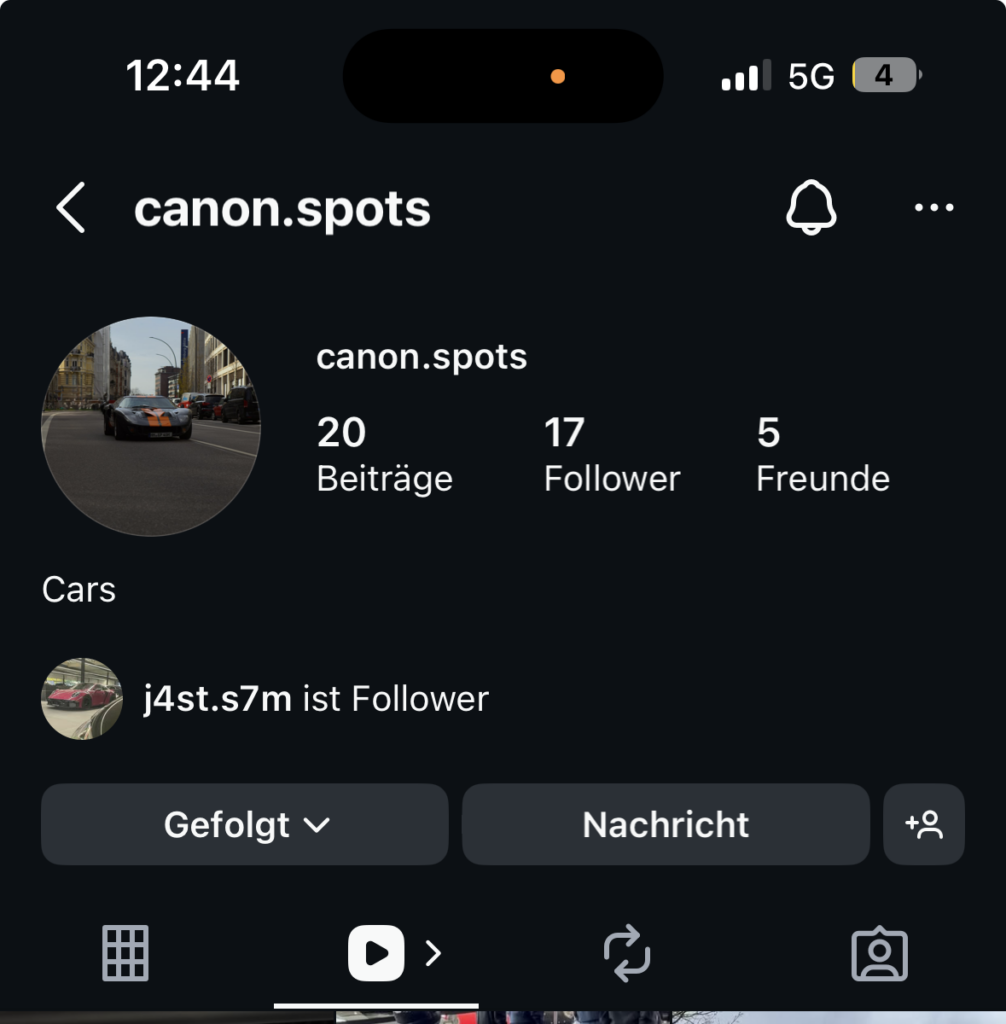This screenshot has height=1024, width=1006.
Task: Switch to the posts grid tab
Action: point(126,953)
